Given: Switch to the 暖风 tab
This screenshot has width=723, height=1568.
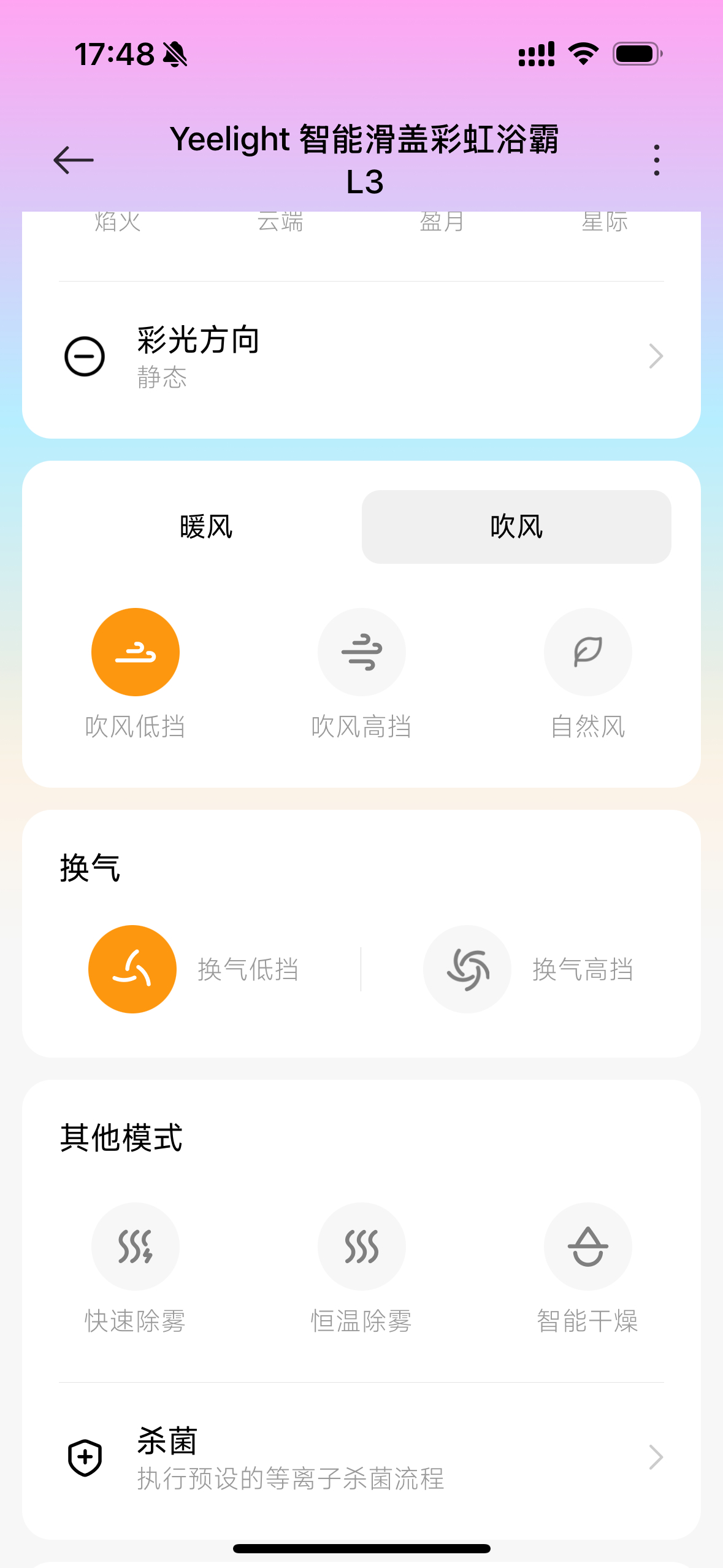Looking at the screenshot, I should pyautogui.click(x=207, y=527).
